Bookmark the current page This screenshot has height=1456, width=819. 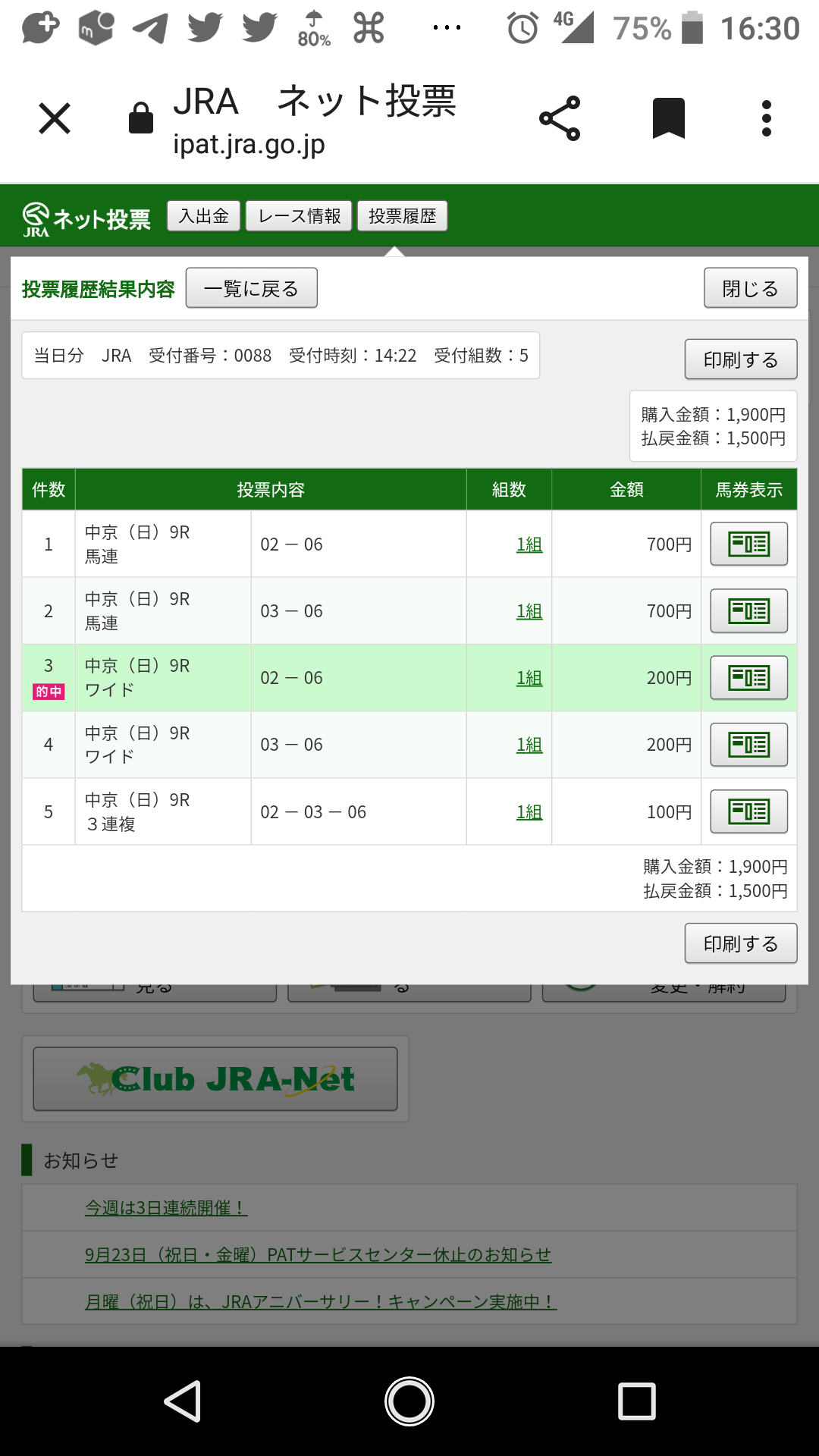click(668, 118)
